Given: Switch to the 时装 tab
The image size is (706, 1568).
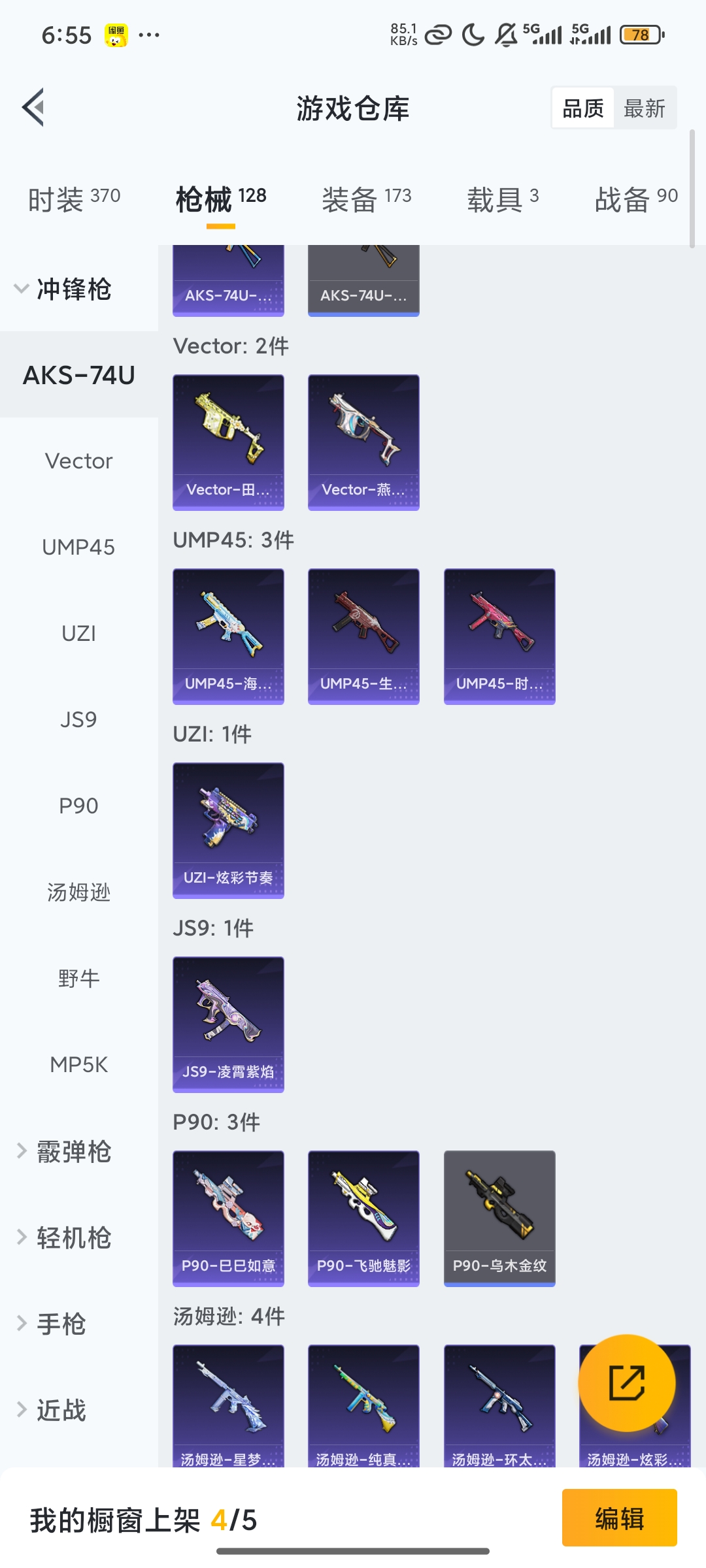Looking at the screenshot, I should pyautogui.click(x=74, y=199).
